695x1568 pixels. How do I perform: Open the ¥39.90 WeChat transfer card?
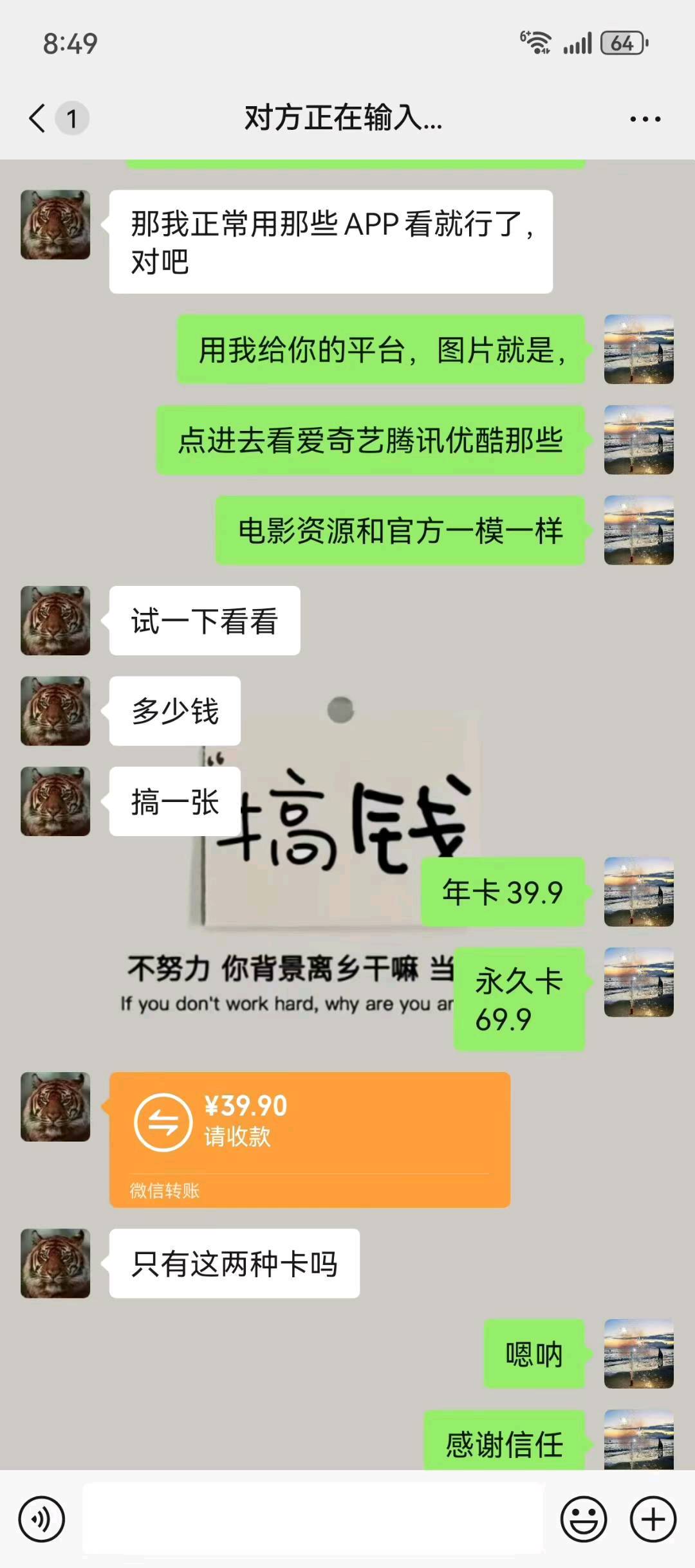[309, 1138]
